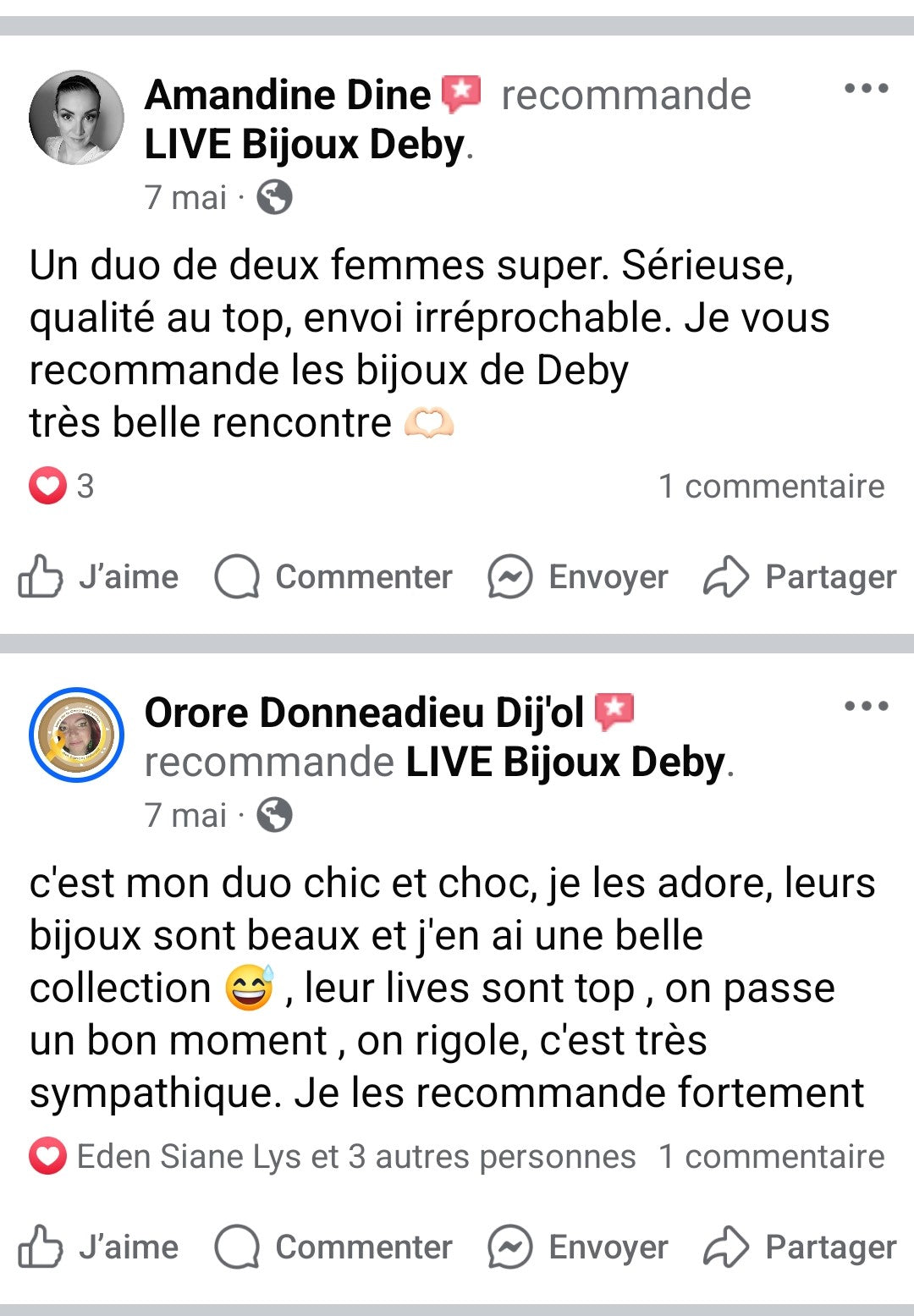View the 1 commentaire on Amandine's post

pos(771,487)
